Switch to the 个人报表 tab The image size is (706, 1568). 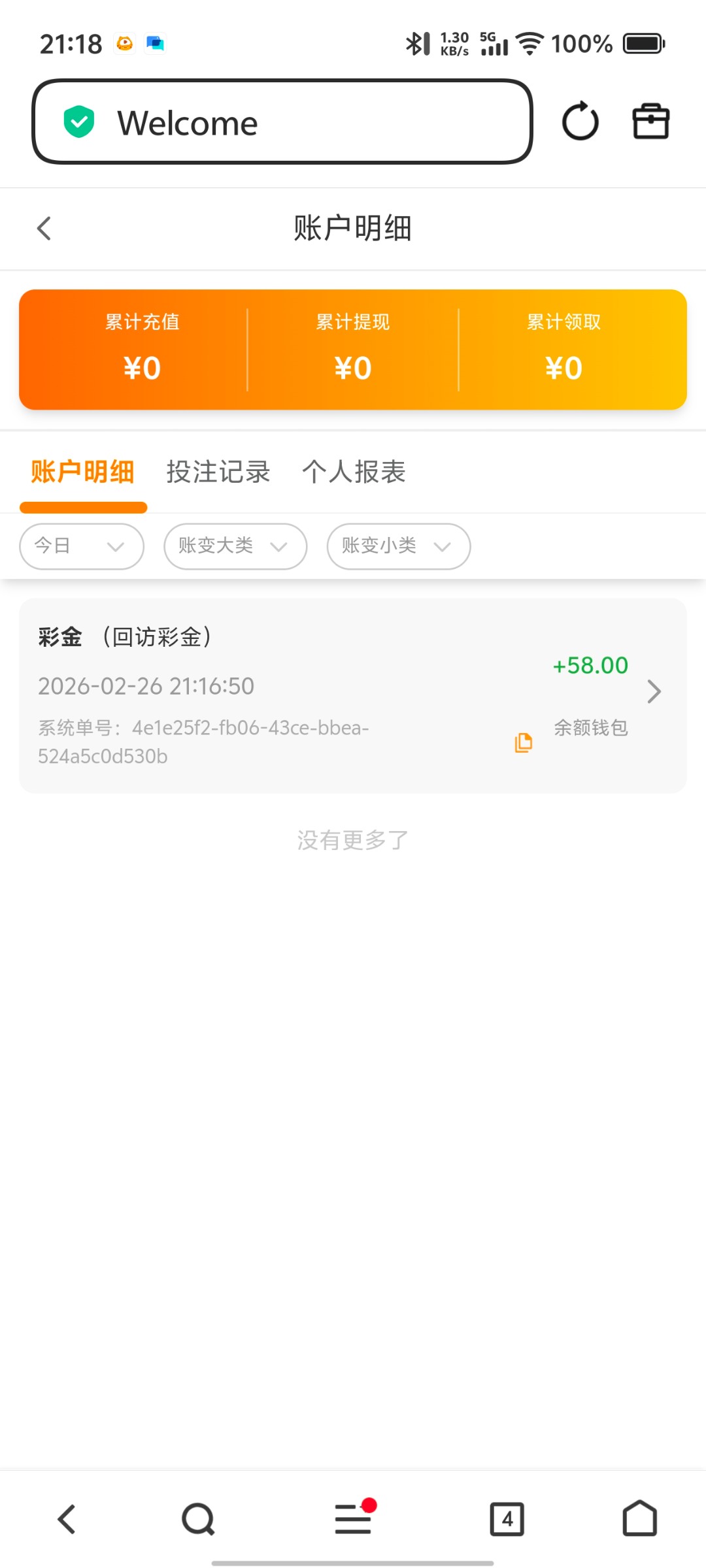tap(354, 472)
